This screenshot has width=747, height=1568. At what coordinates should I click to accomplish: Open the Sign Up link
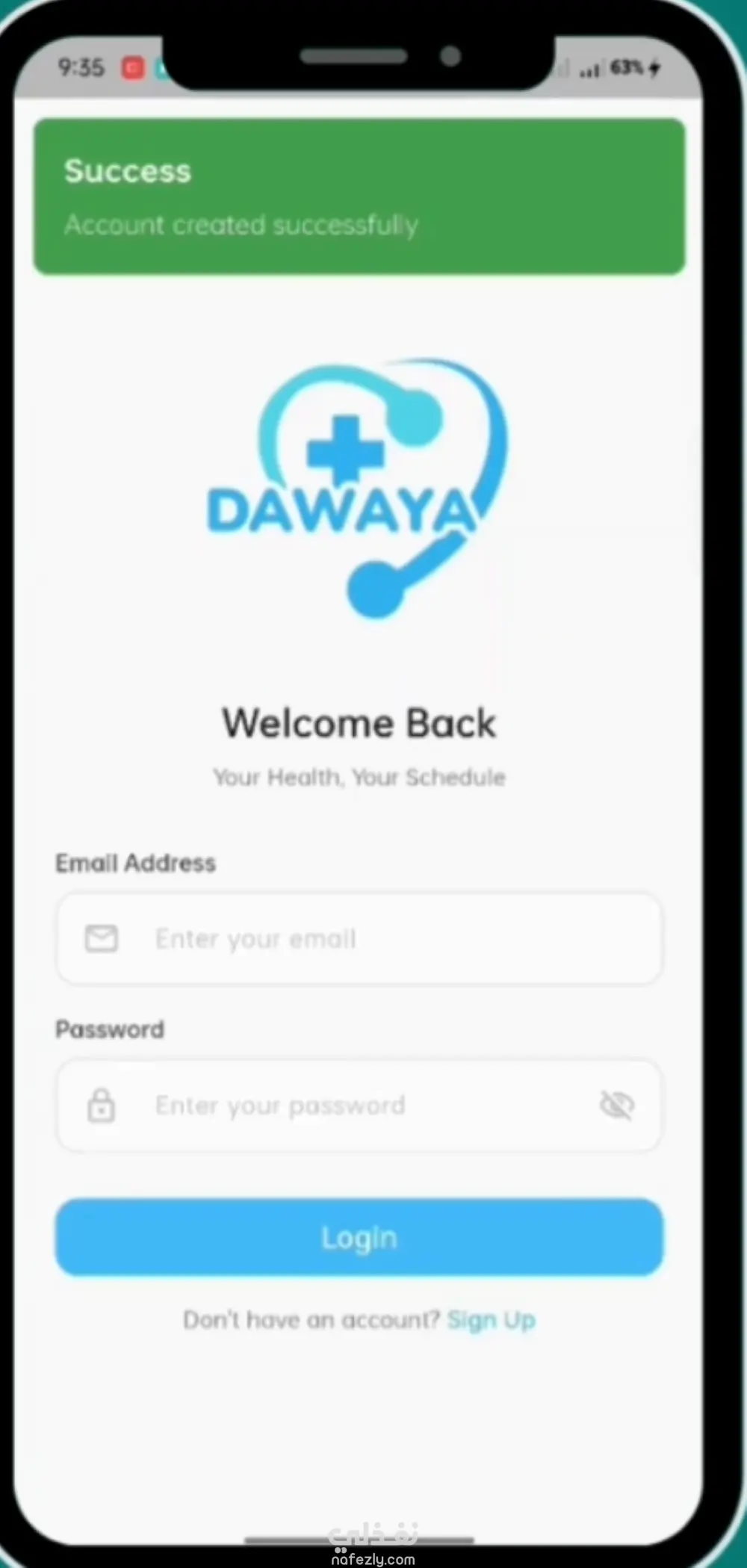(491, 1320)
